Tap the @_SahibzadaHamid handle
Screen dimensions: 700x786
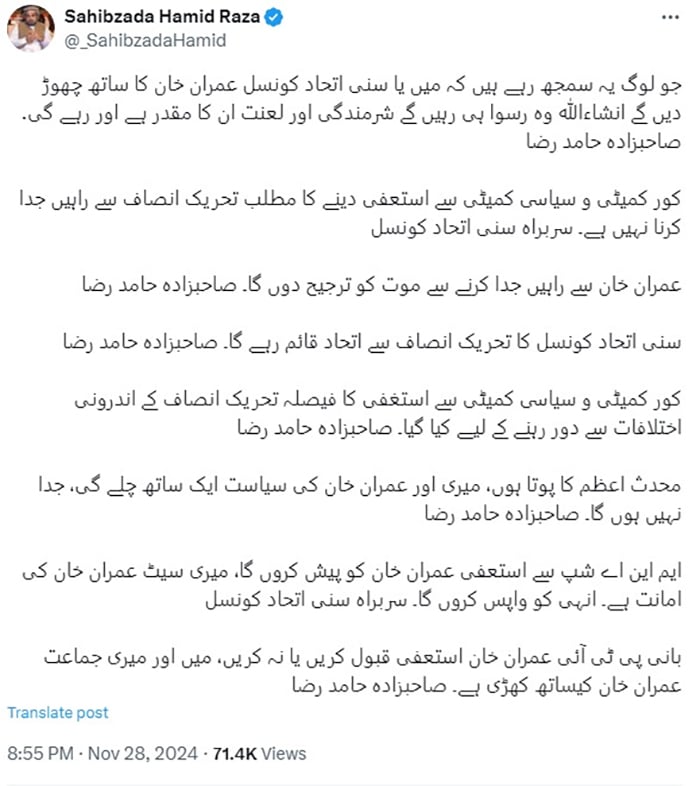click(146, 40)
